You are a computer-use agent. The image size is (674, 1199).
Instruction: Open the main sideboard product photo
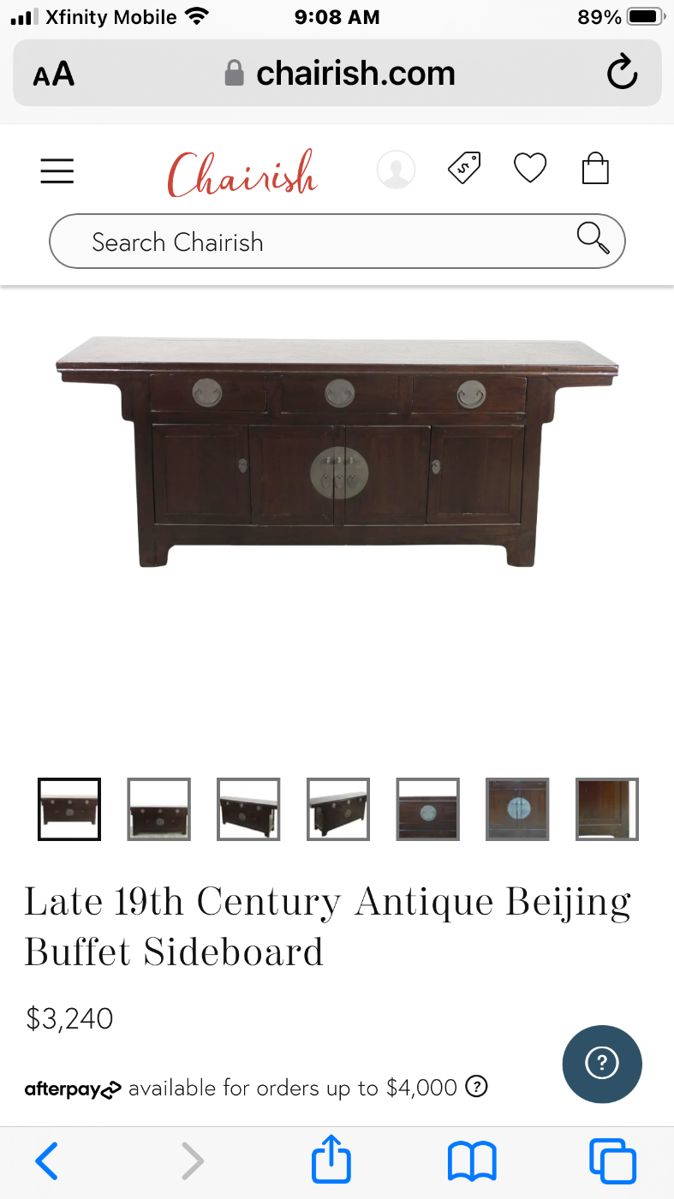(337, 451)
